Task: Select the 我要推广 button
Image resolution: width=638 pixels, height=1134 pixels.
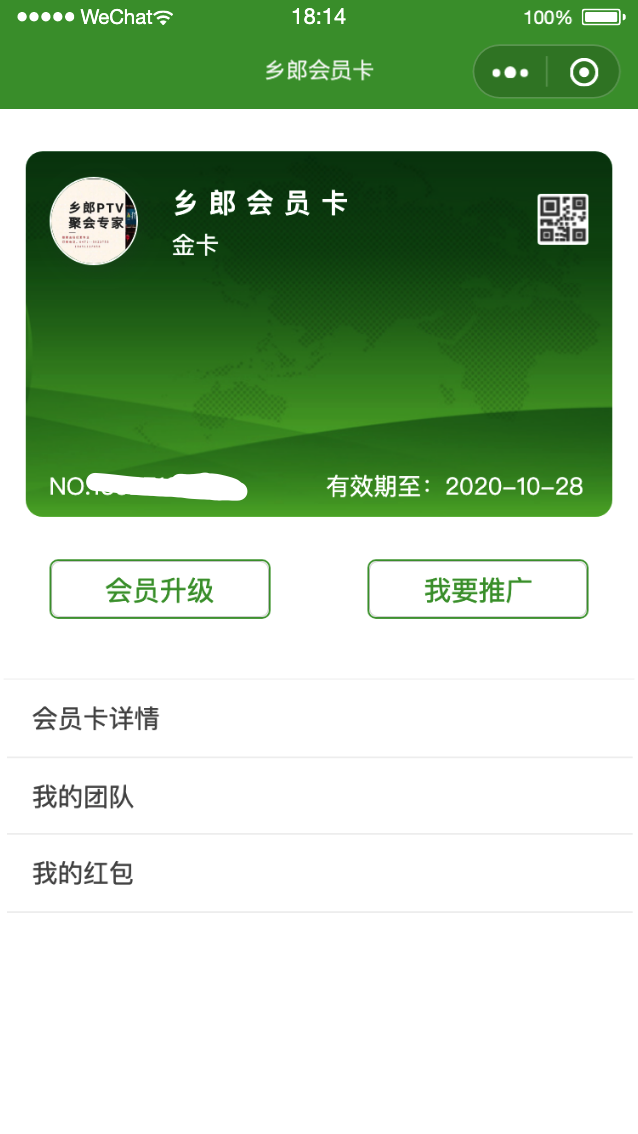Action: 478,590
